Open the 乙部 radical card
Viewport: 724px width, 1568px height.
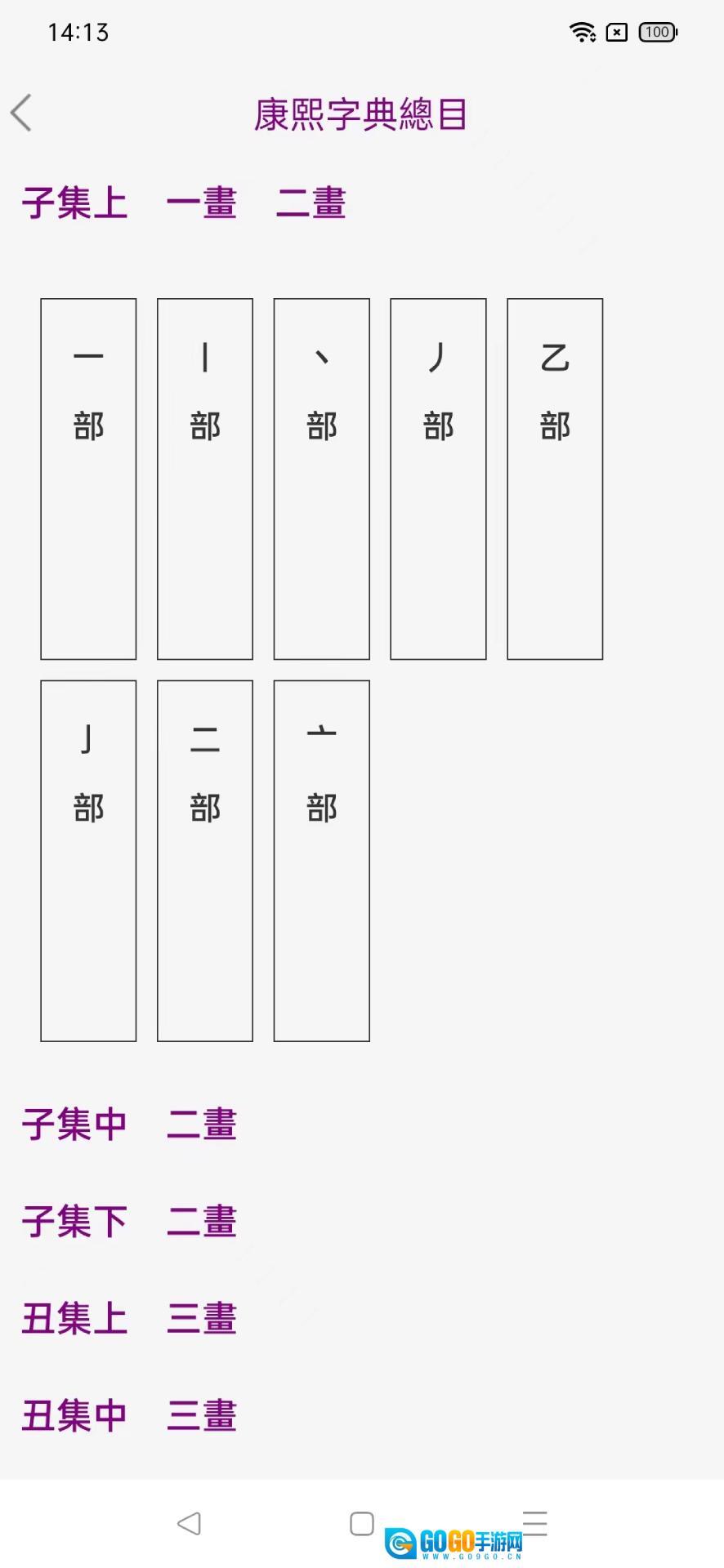[x=555, y=479]
